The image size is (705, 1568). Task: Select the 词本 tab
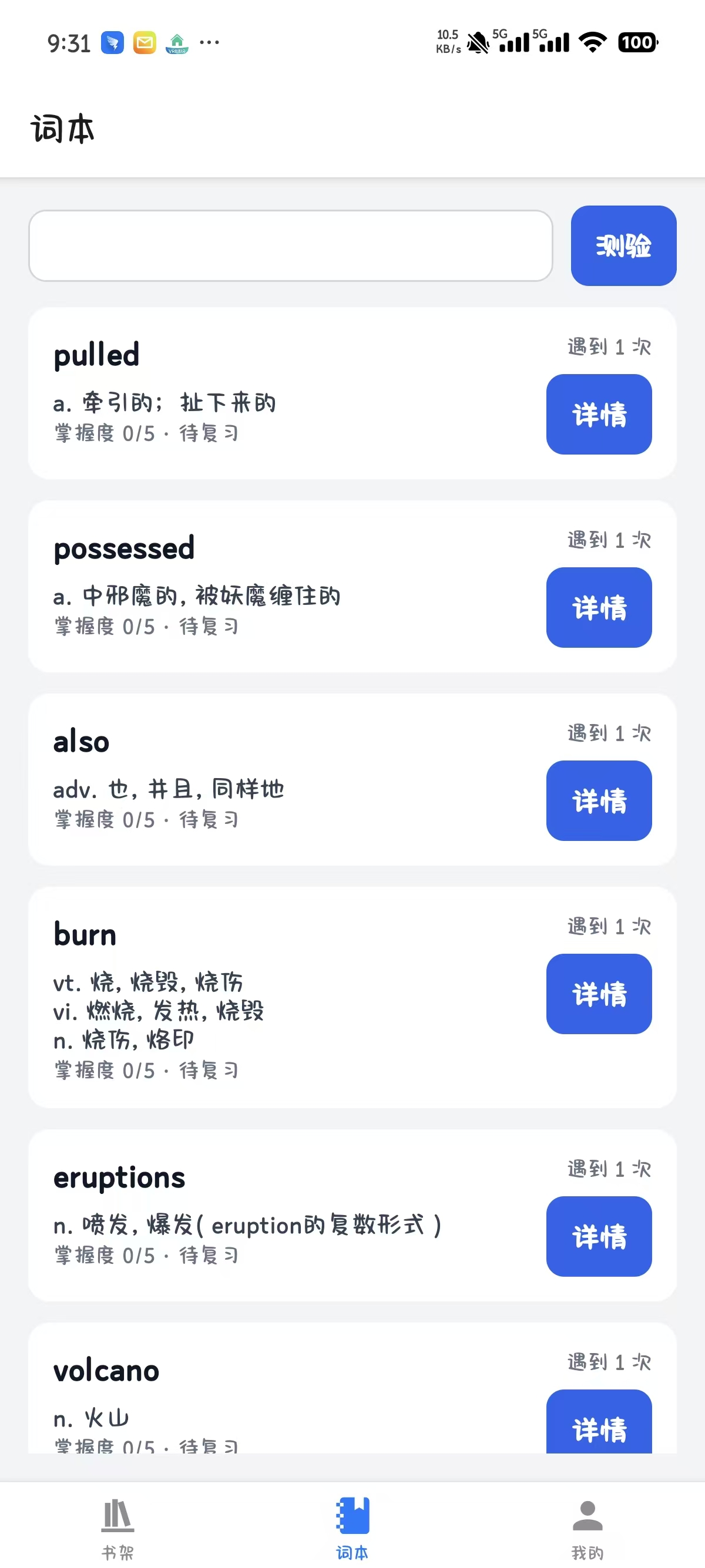pos(352,1527)
